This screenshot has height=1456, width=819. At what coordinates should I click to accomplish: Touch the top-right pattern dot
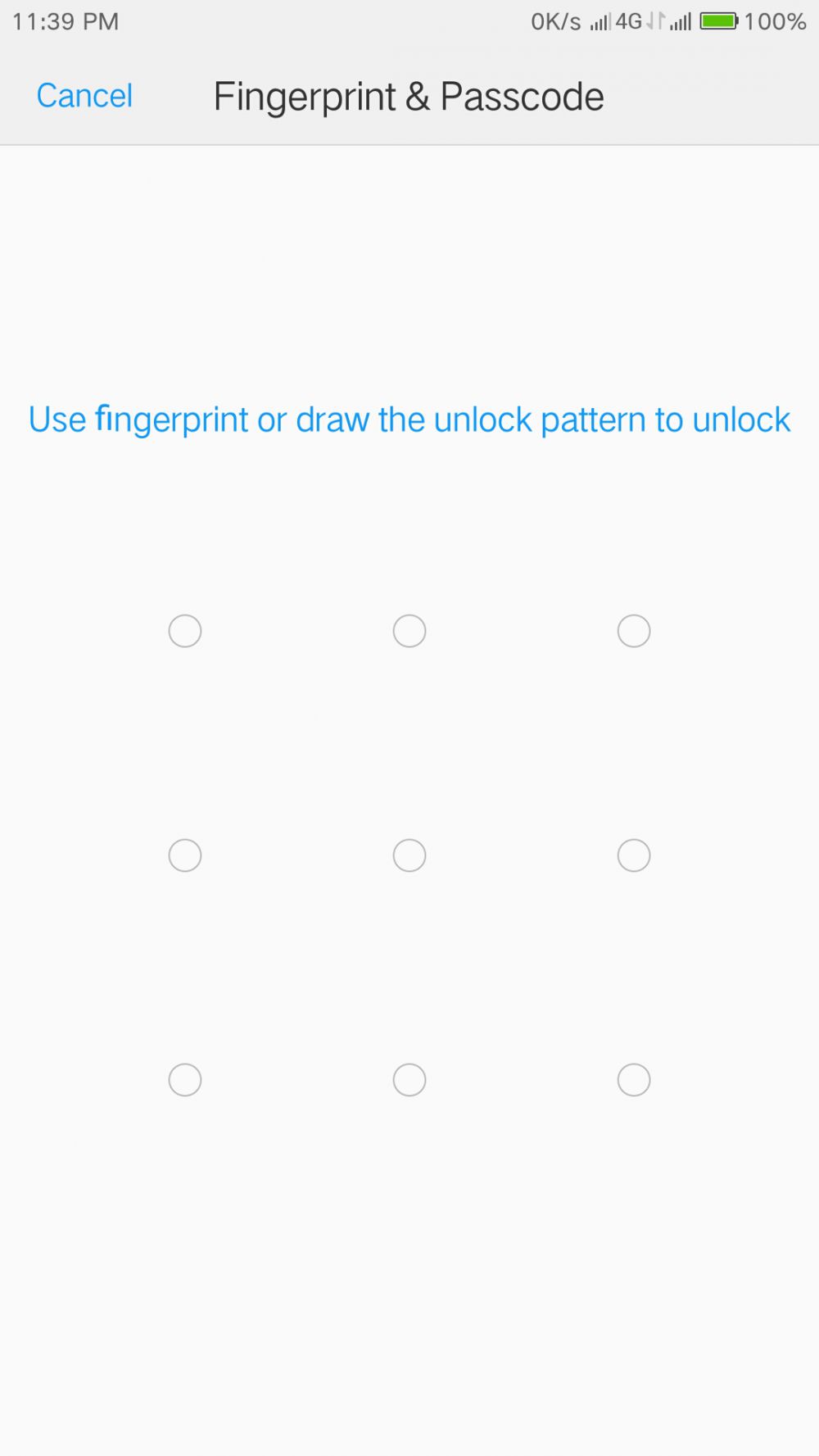click(634, 631)
